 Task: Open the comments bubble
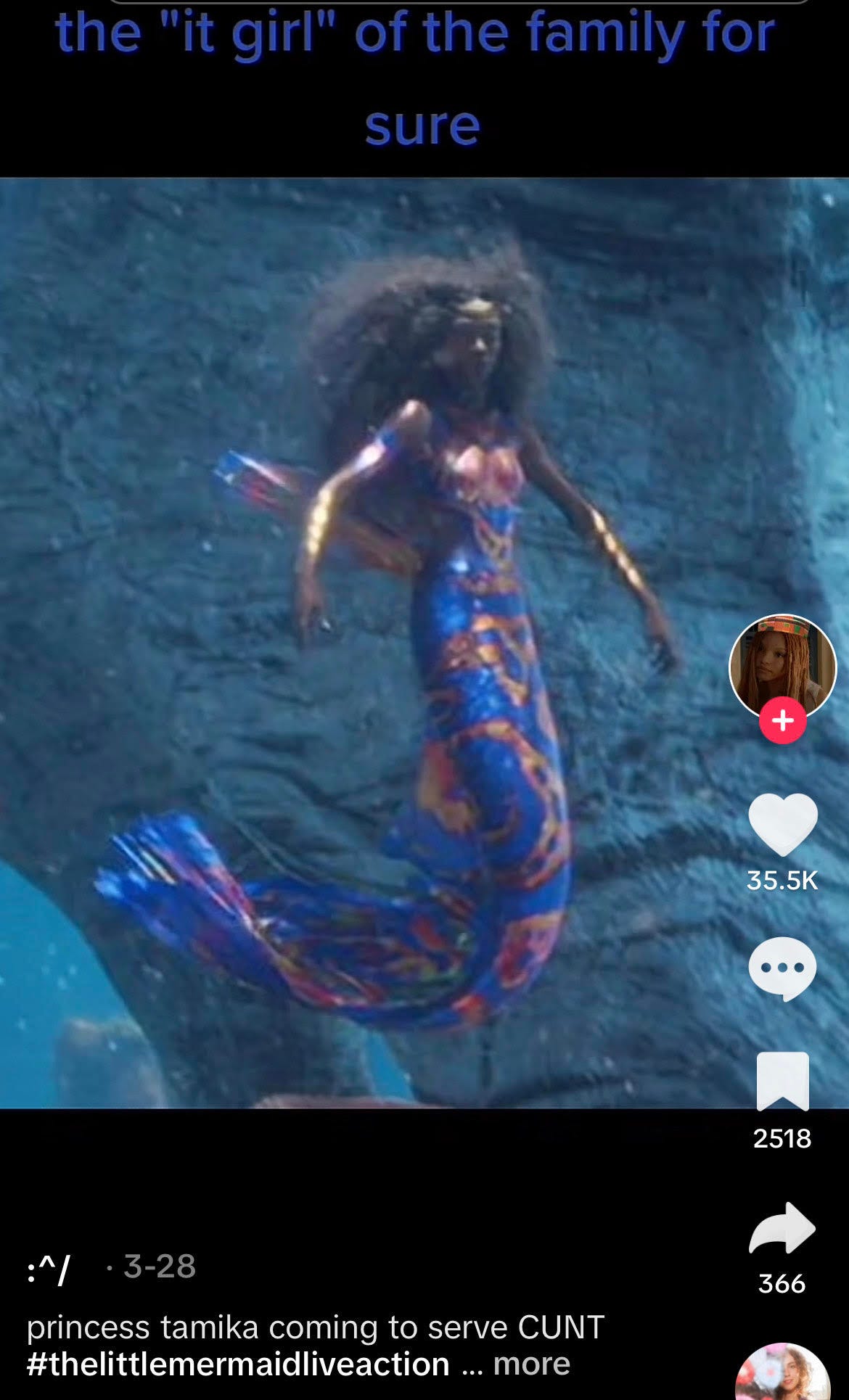pyautogui.click(x=782, y=969)
